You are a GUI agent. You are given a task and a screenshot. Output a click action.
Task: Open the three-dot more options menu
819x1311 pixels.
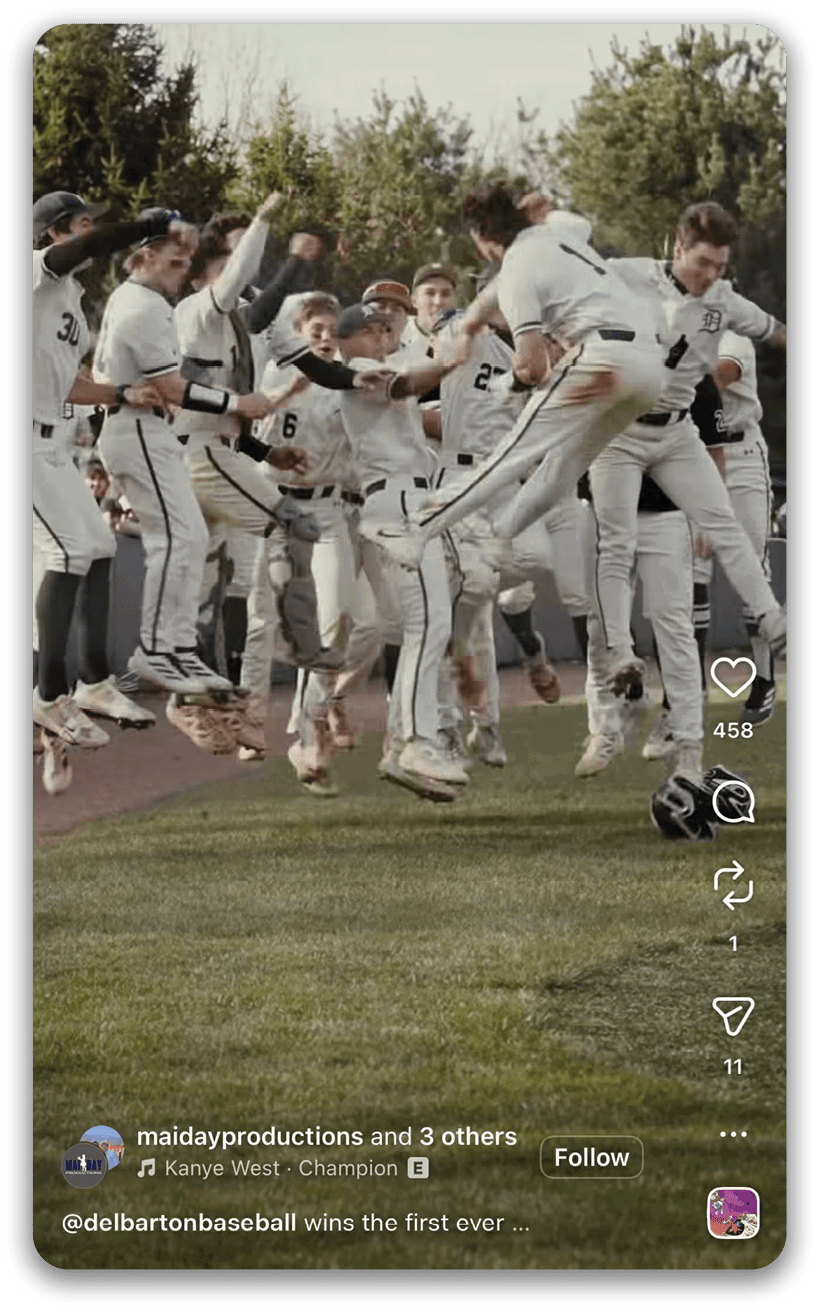pyautogui.click(x=733, y=1134)
